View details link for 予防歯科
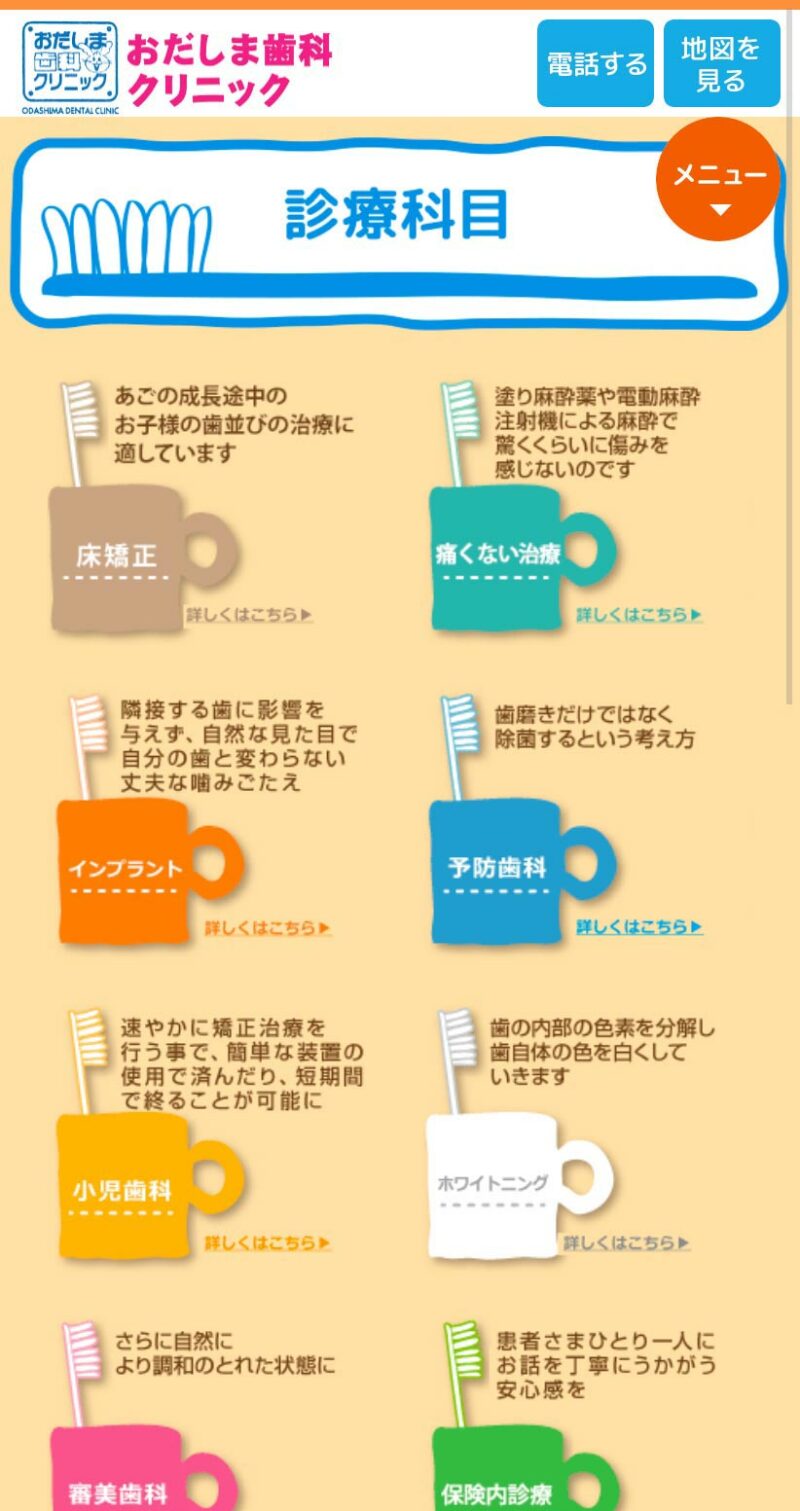Viewport: 800px width, 1511px height. point(639,928)
